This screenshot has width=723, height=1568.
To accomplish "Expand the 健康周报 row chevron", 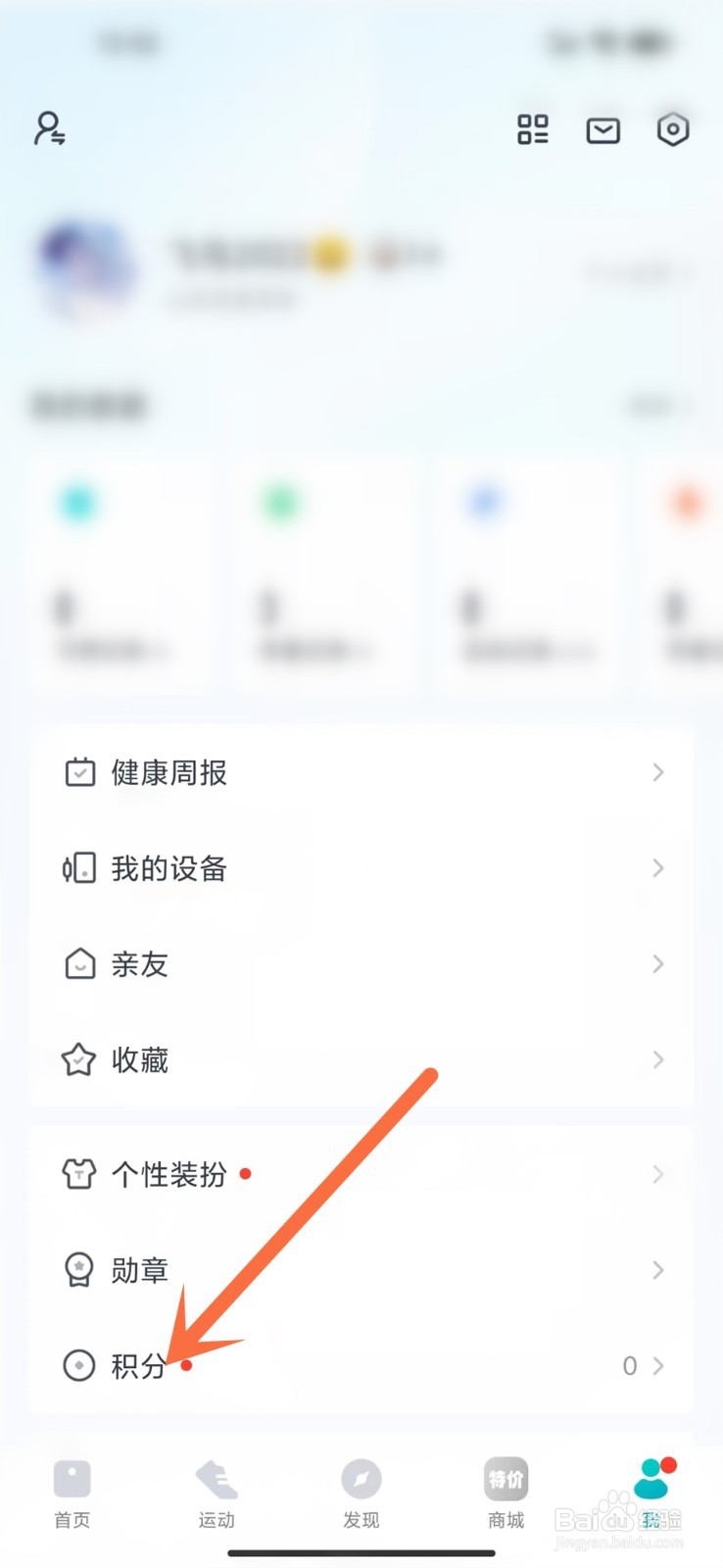I will pos(657,772).
